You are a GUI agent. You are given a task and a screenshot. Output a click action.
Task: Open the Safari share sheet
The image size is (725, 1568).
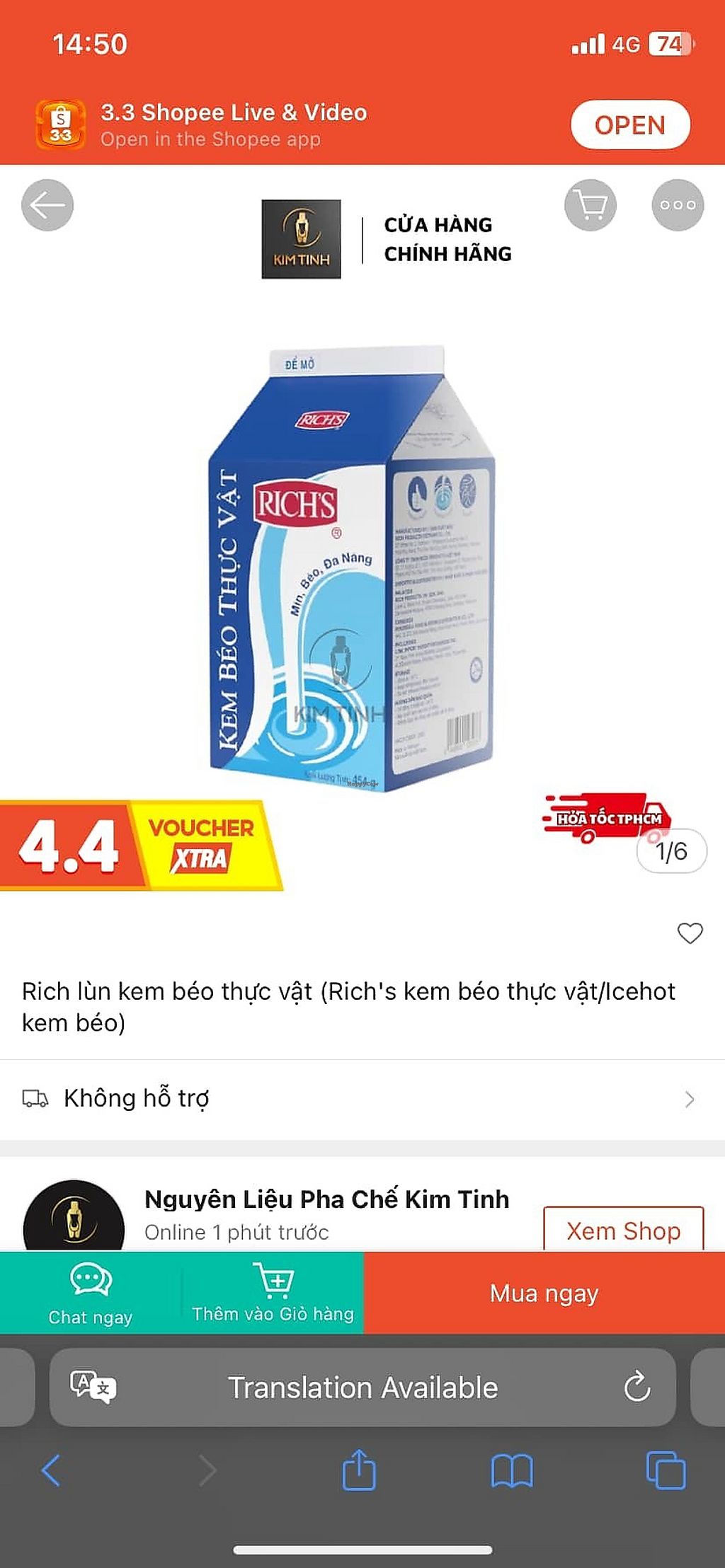359,1470
